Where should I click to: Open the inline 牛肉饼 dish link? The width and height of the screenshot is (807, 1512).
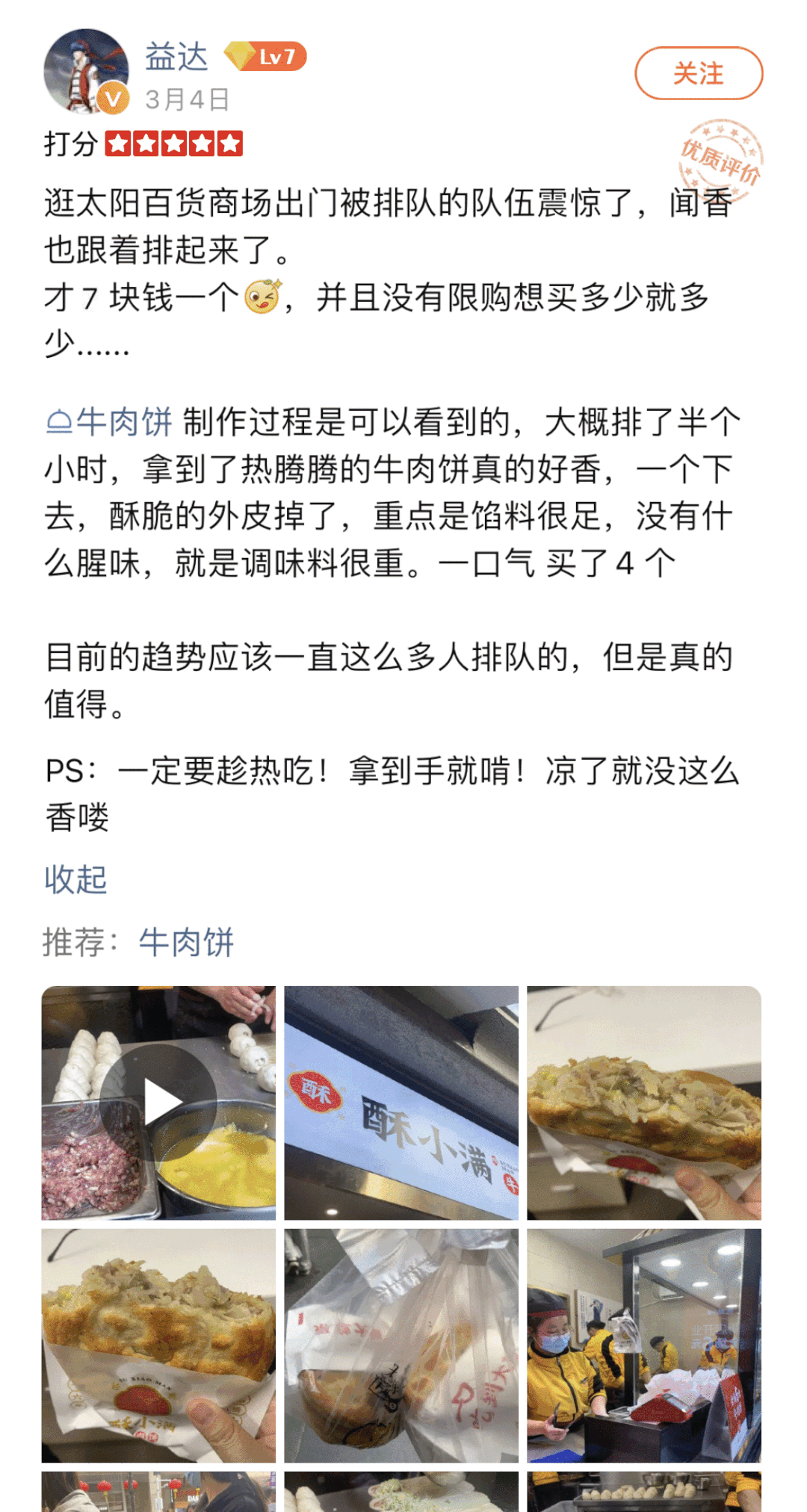point(109,422)
